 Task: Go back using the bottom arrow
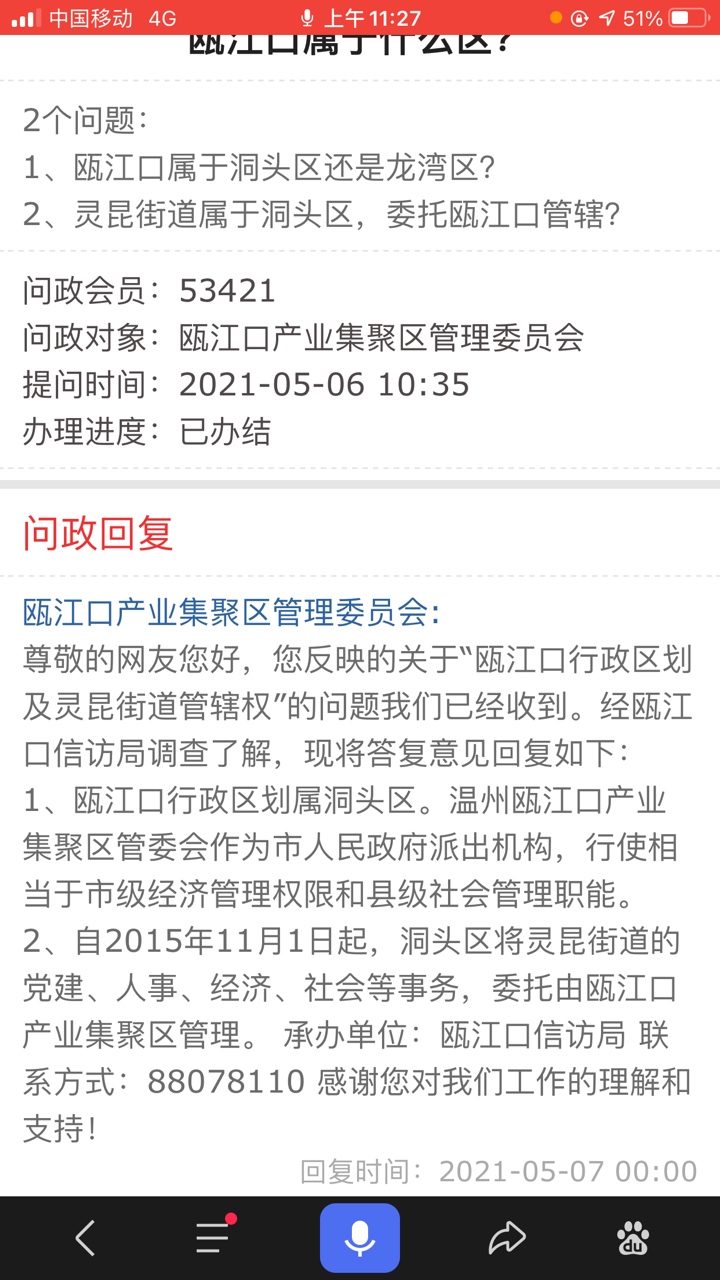[86, 1238]
